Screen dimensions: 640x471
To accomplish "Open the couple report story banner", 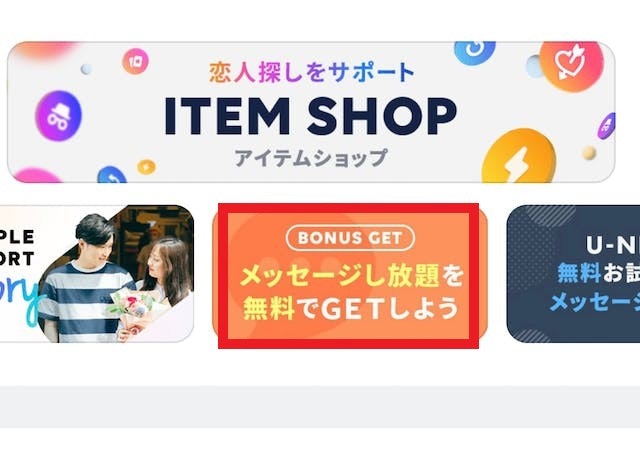I will click(95, 273).
